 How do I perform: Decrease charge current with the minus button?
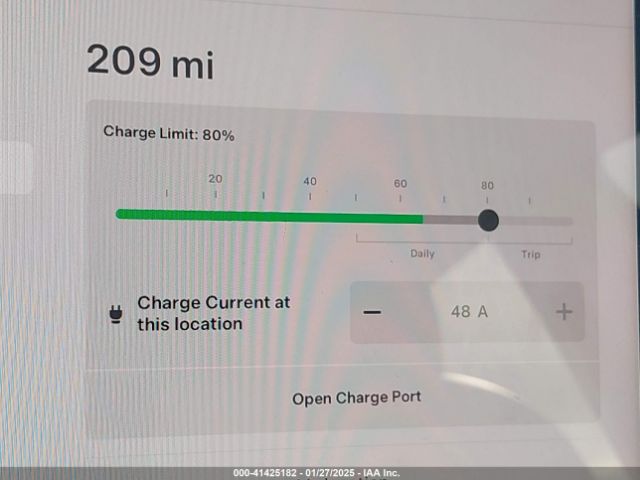click(x=372, y=312)
